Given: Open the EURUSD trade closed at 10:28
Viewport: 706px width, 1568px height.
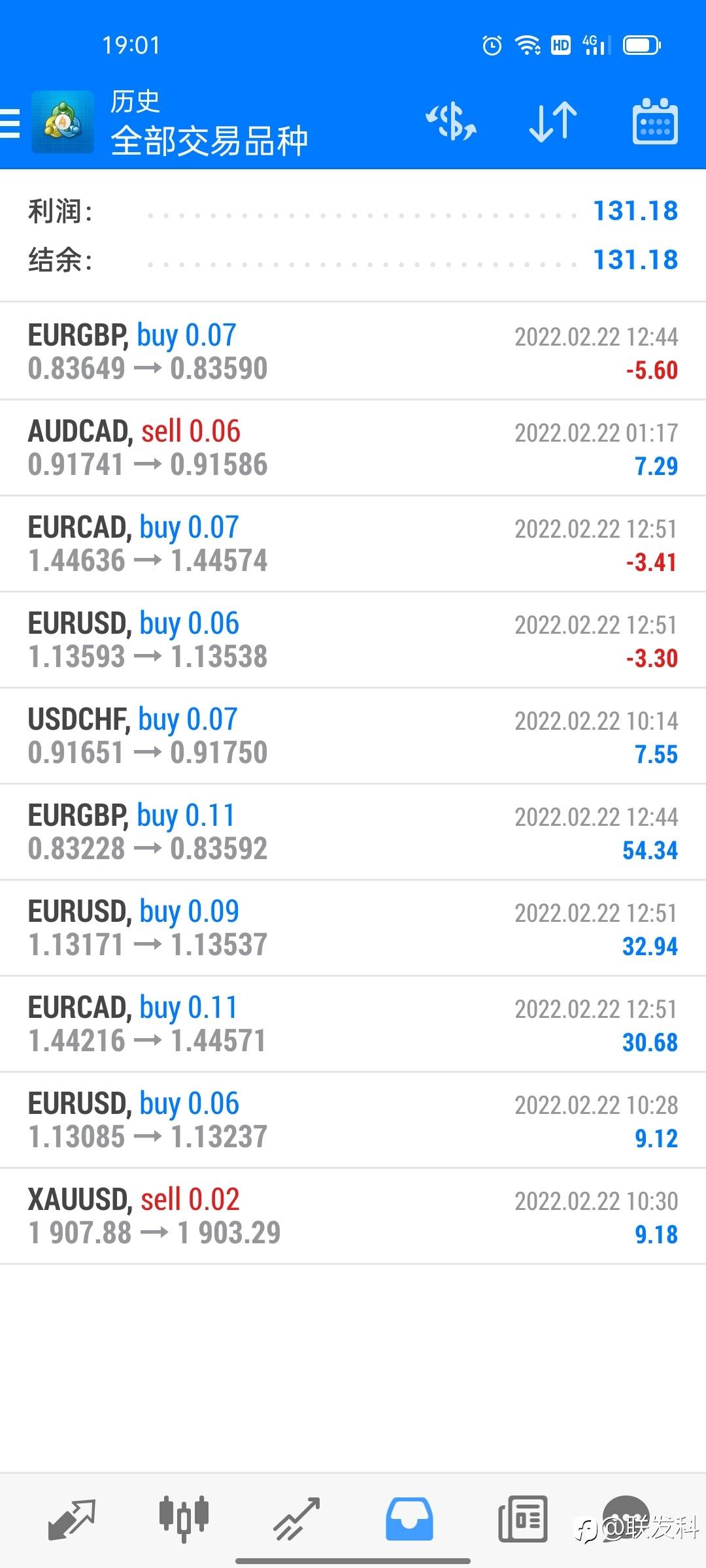Looking at the screenshot, I should pos(353,1120).
